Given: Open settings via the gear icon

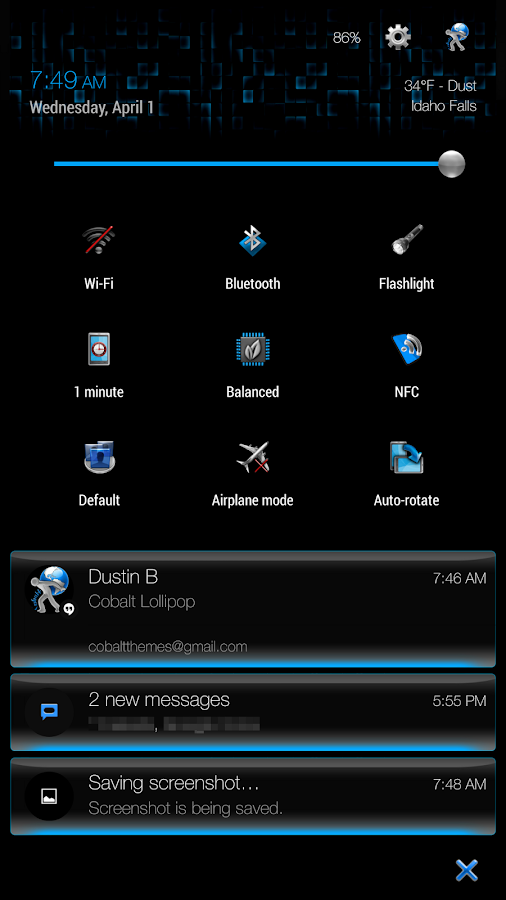Looking at the screenshot, I should (x=398, y=37).
